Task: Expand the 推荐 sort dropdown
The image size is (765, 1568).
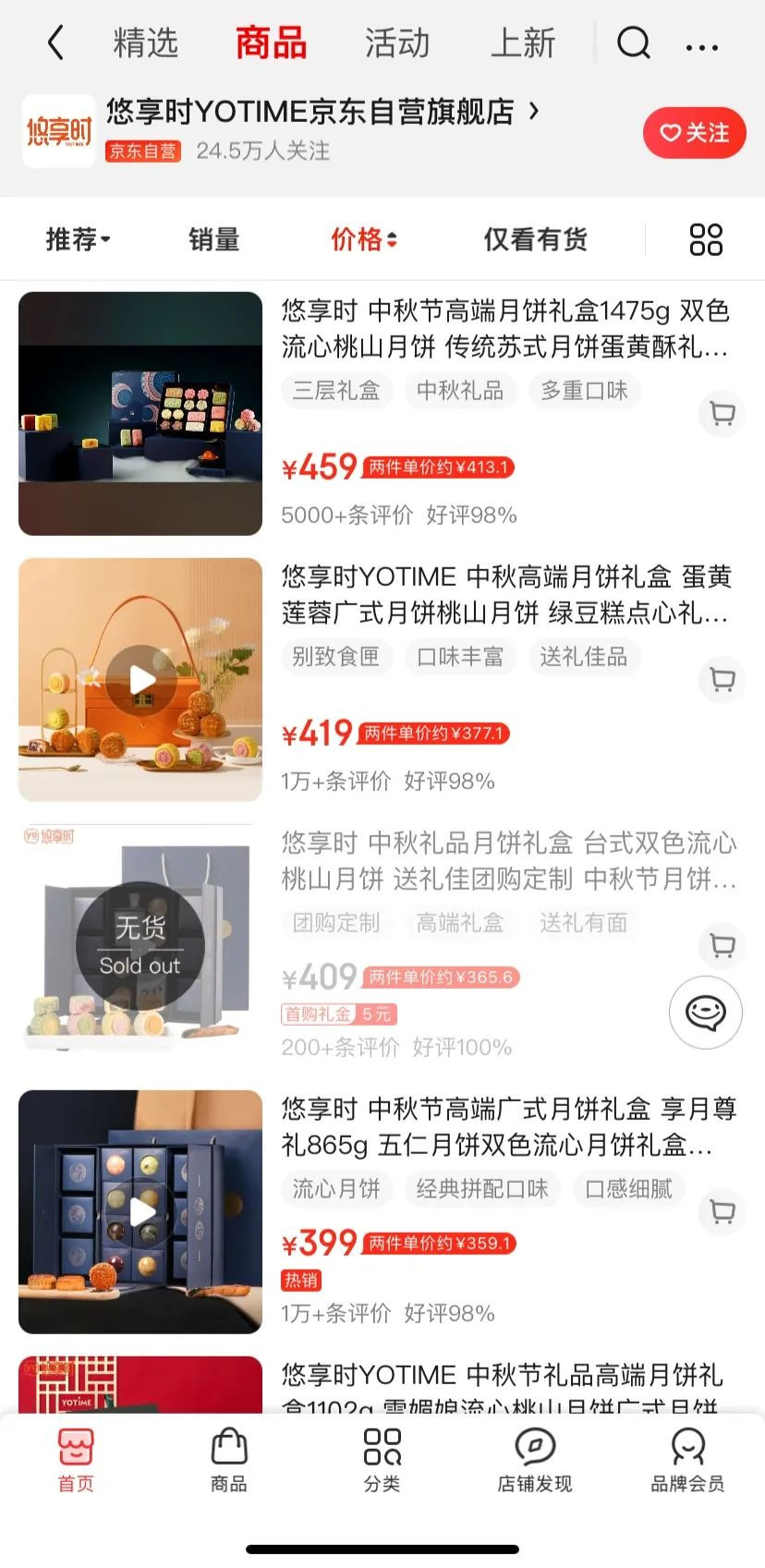Action: [78, 239]
